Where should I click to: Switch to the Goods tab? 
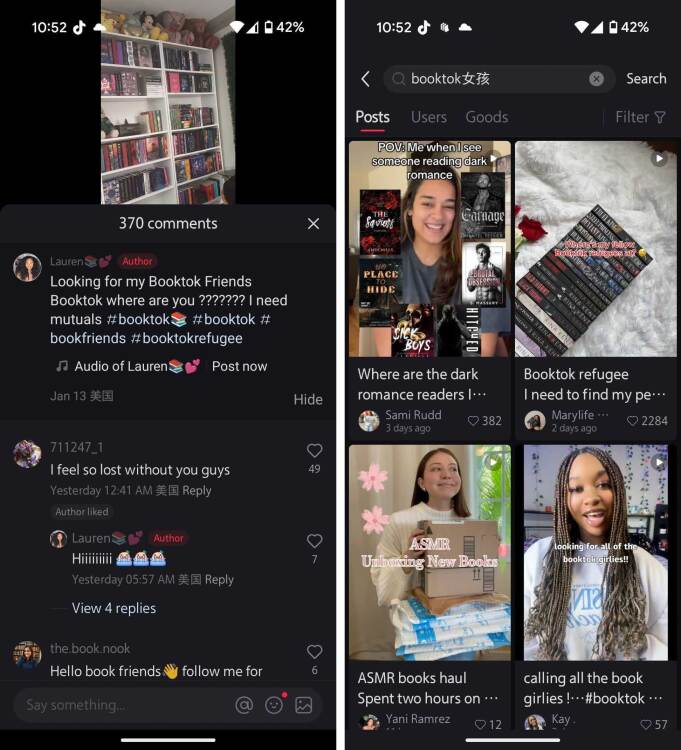click(x=486, y=117)
